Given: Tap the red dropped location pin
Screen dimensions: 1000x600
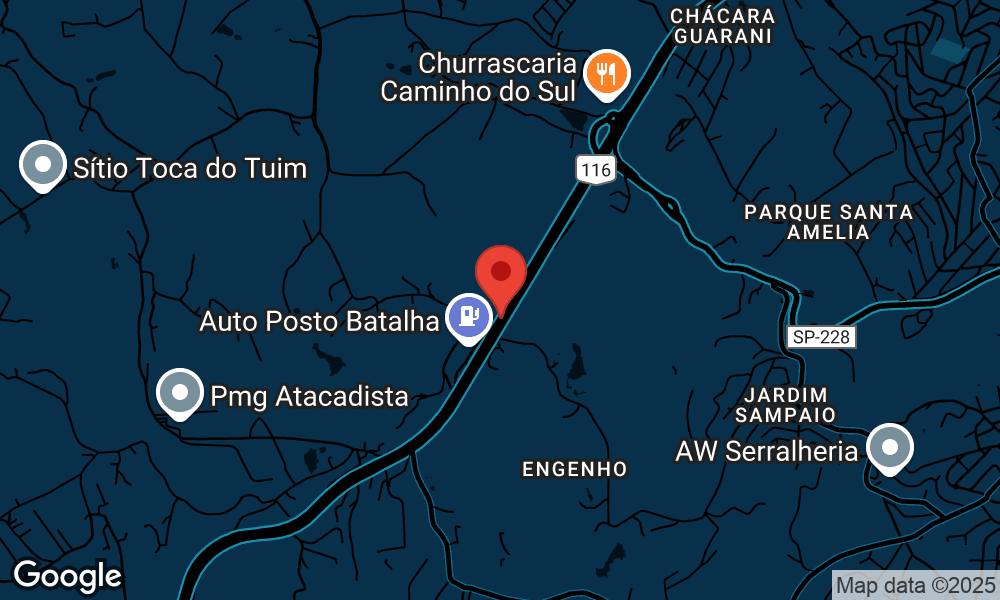Looking at the screenshot, I should click(501, 274).
